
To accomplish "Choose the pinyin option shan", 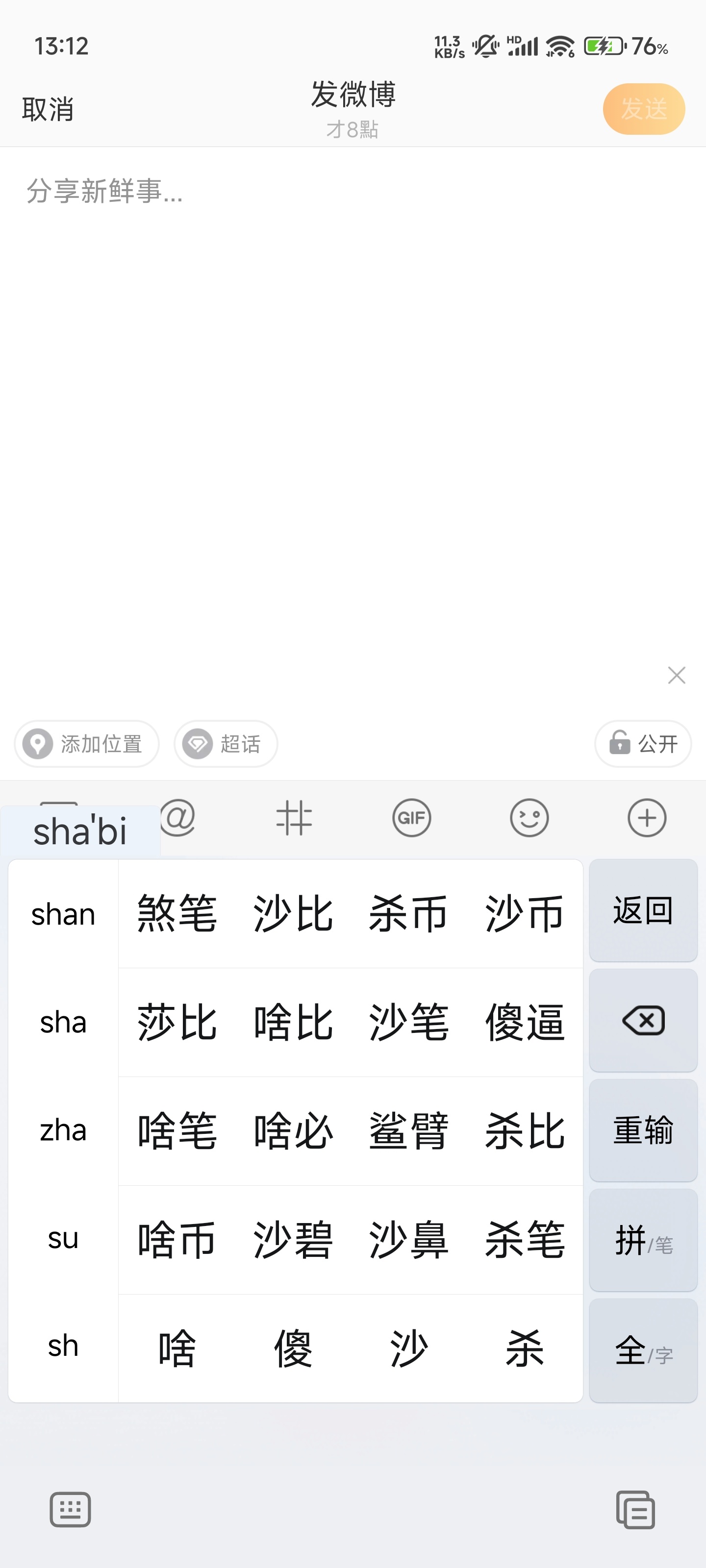I will point(63,914).
